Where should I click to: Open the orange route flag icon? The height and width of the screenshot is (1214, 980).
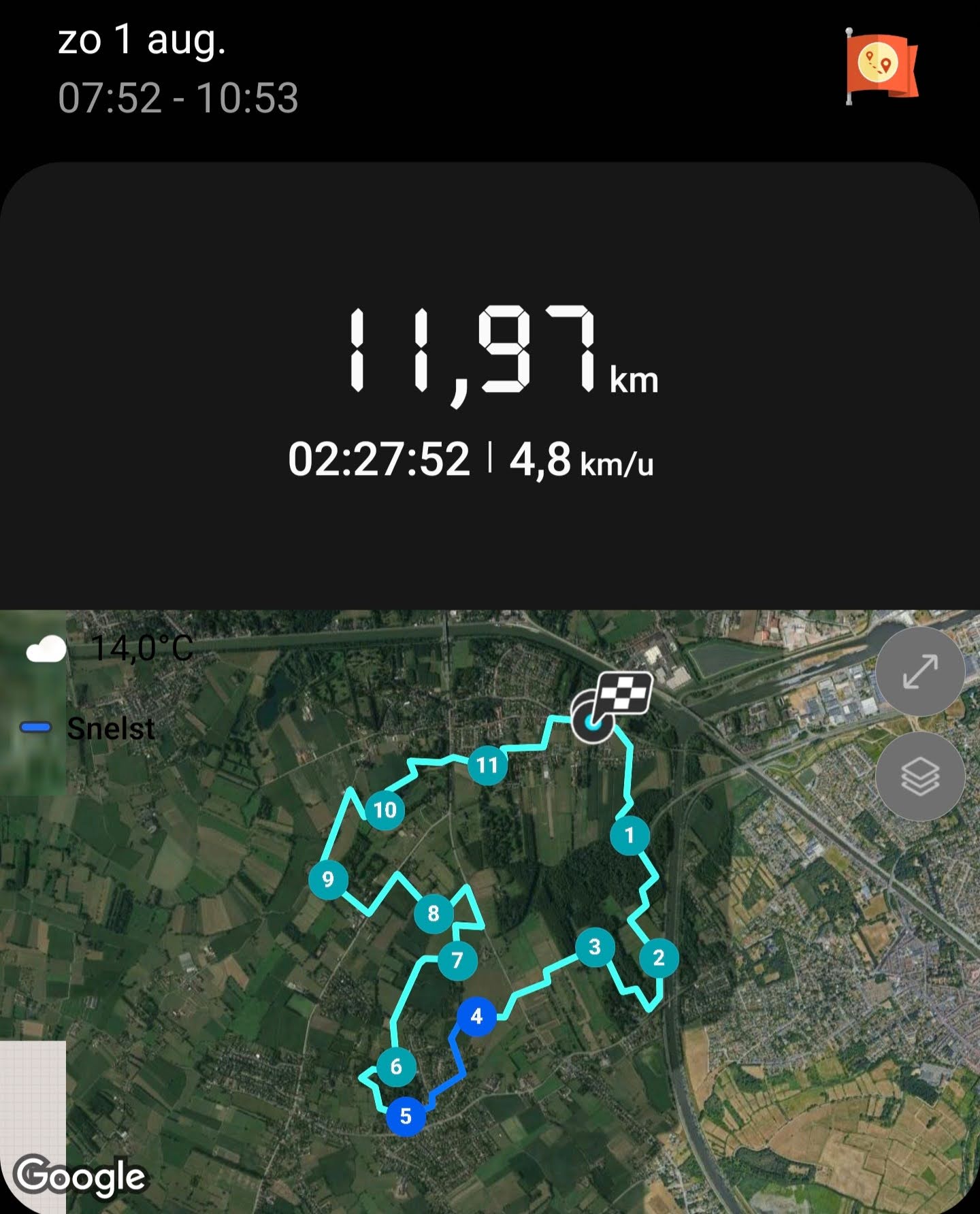(x=881, y=66)
